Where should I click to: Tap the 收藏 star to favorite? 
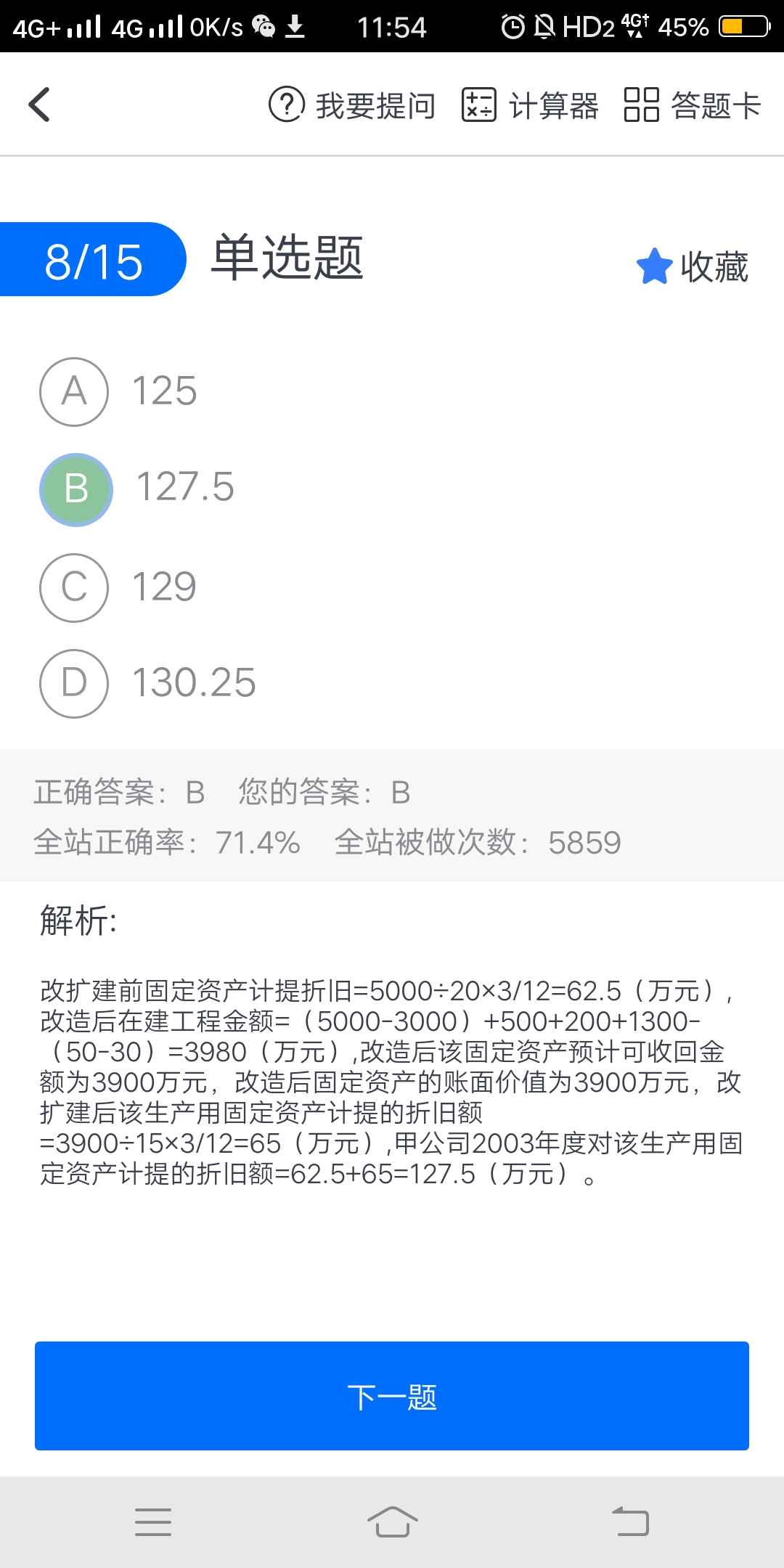click(x=692, y=266)
